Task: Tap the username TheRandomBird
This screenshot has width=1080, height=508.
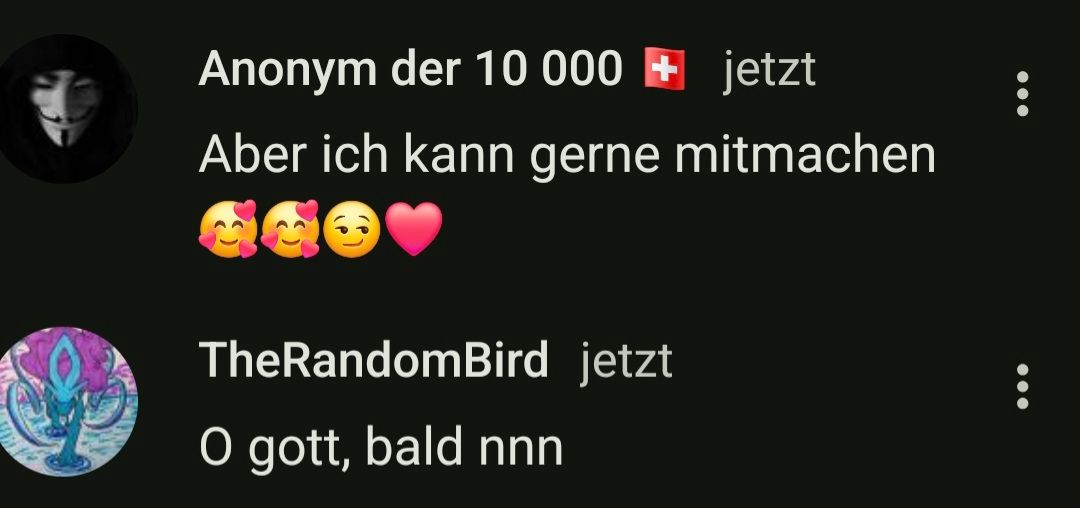Action: pos(374,360)
